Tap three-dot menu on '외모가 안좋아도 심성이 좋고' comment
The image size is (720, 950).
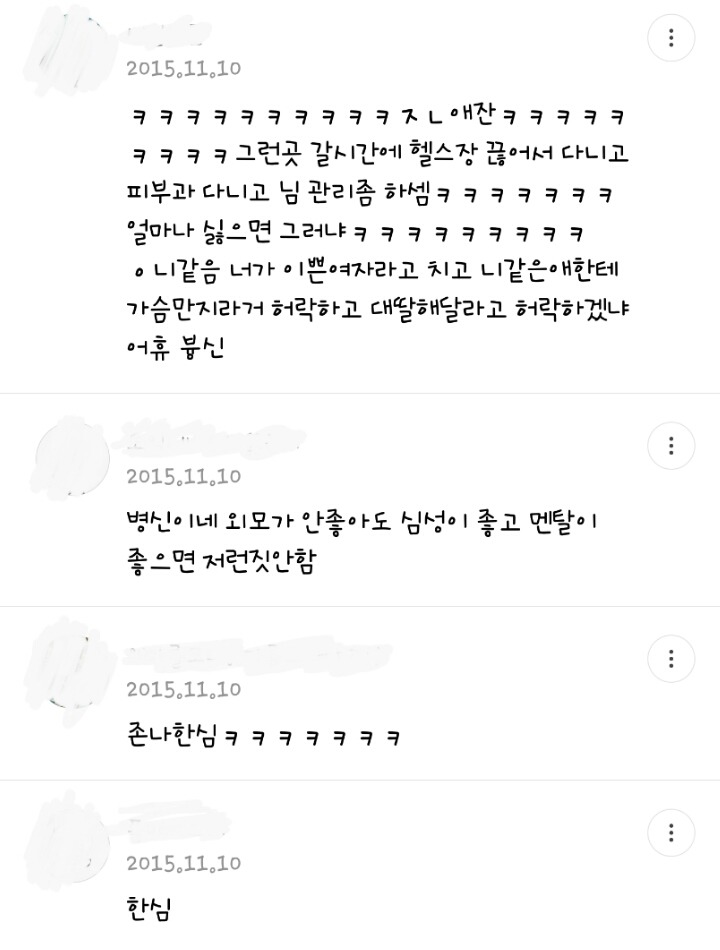click(671, 446)
